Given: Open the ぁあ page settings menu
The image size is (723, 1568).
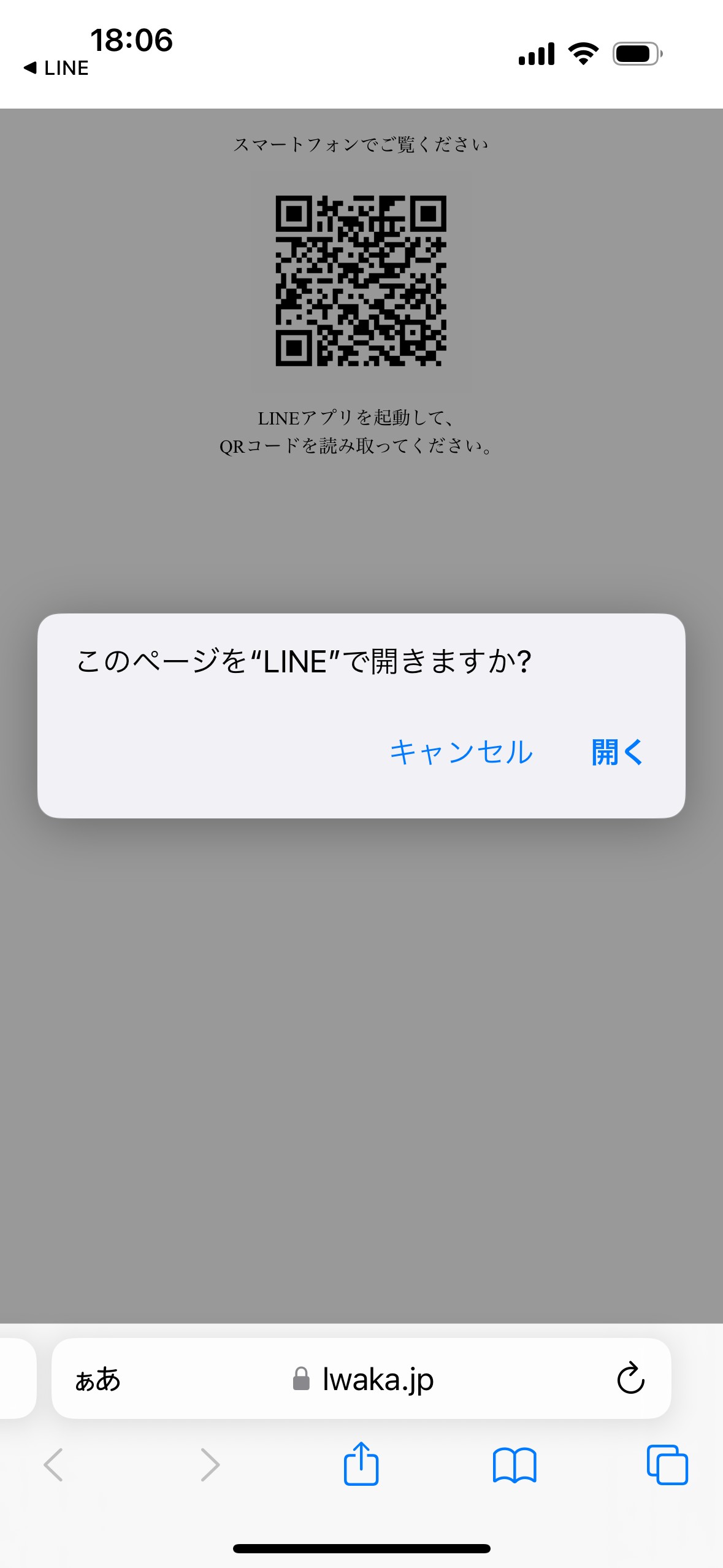Looking at the screenshot, I should click(x=98, y=1380).
